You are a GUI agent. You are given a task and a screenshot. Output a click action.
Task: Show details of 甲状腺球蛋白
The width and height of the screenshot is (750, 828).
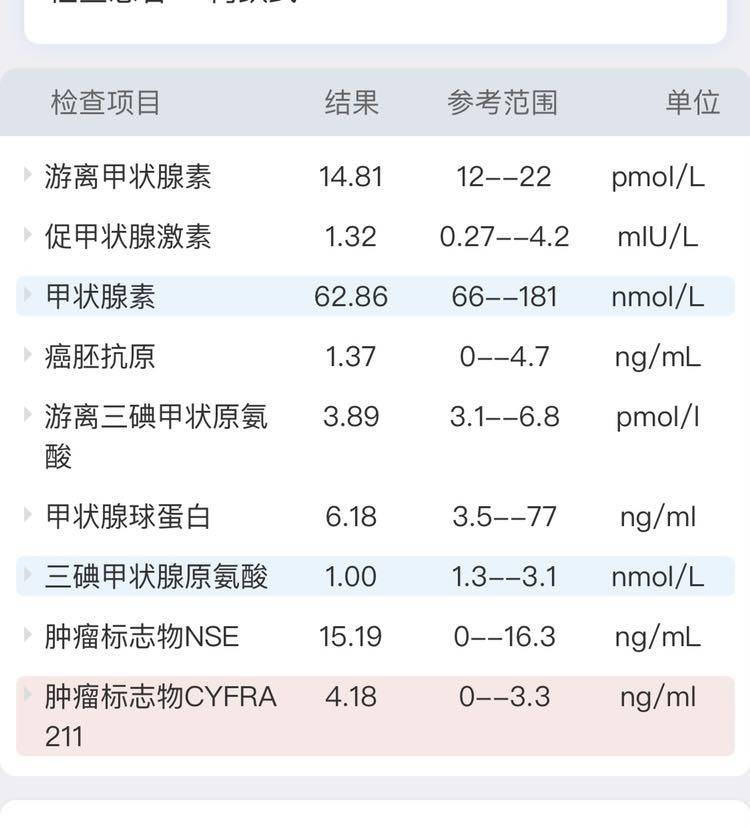click(28, 516)
